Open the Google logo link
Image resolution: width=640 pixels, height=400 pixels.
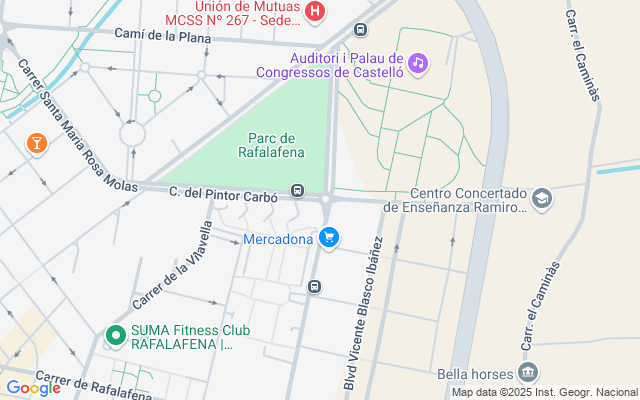coord(33,388)
